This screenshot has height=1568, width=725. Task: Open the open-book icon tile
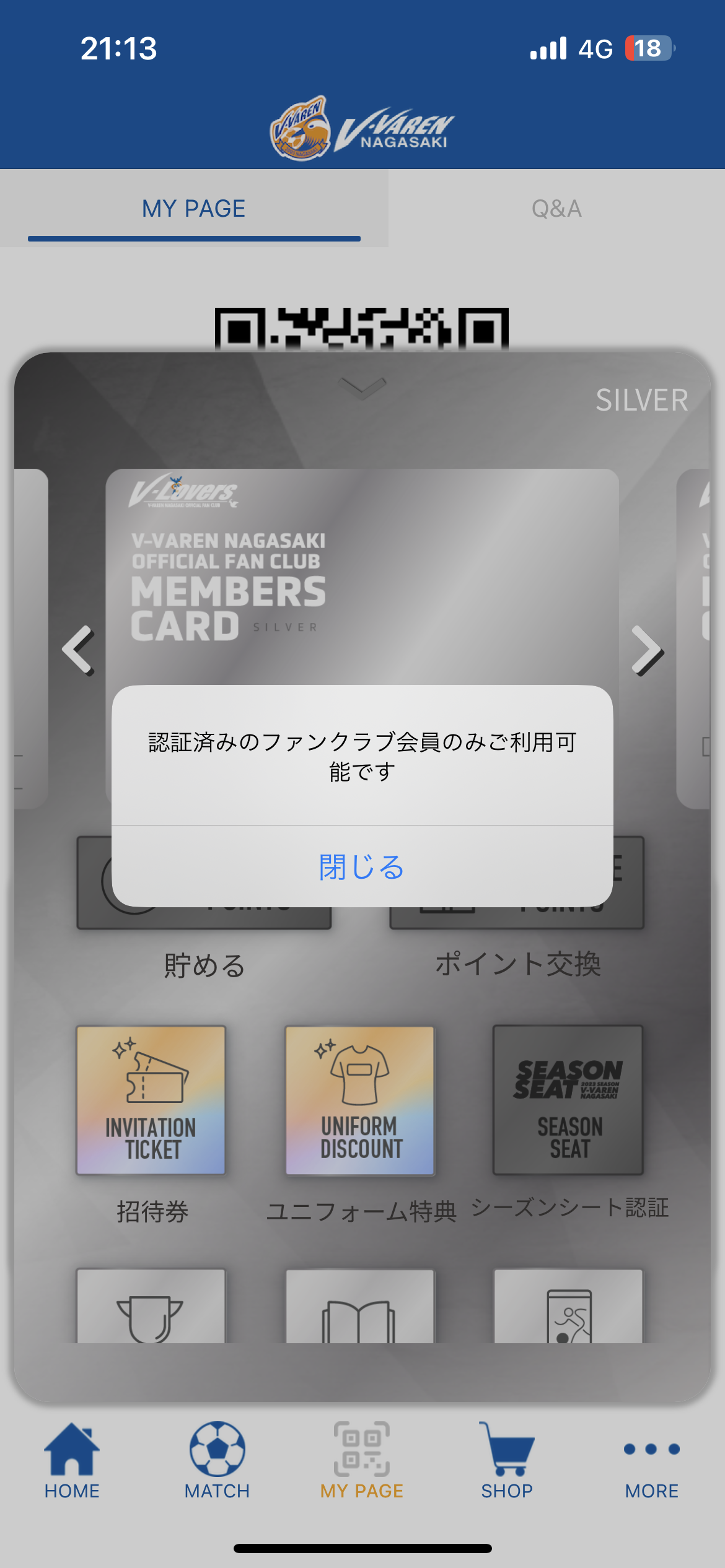coord(360,1307)
